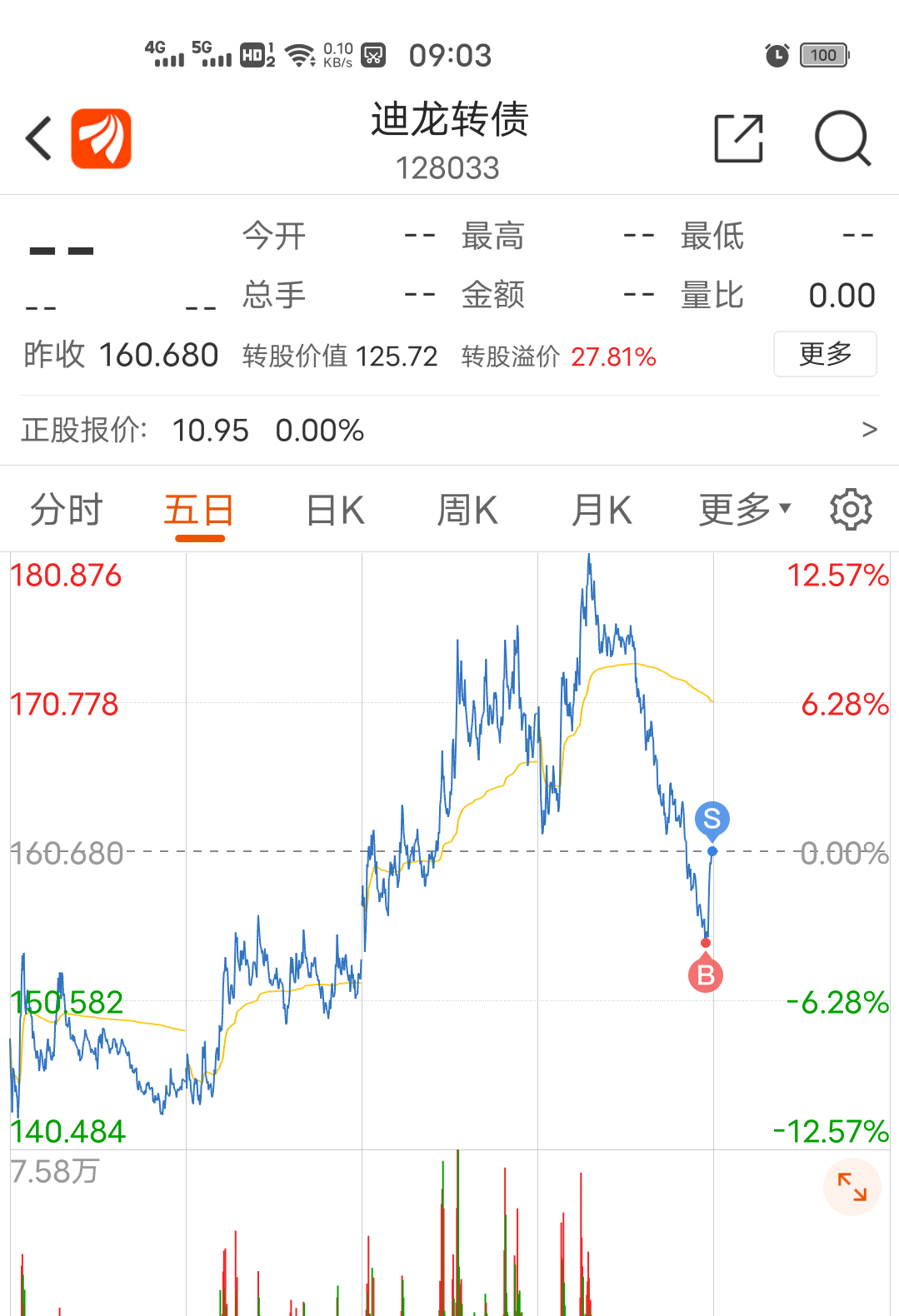Tap the battery level indicator
This screenshot has height=1316, width=899.
(822, 55)
